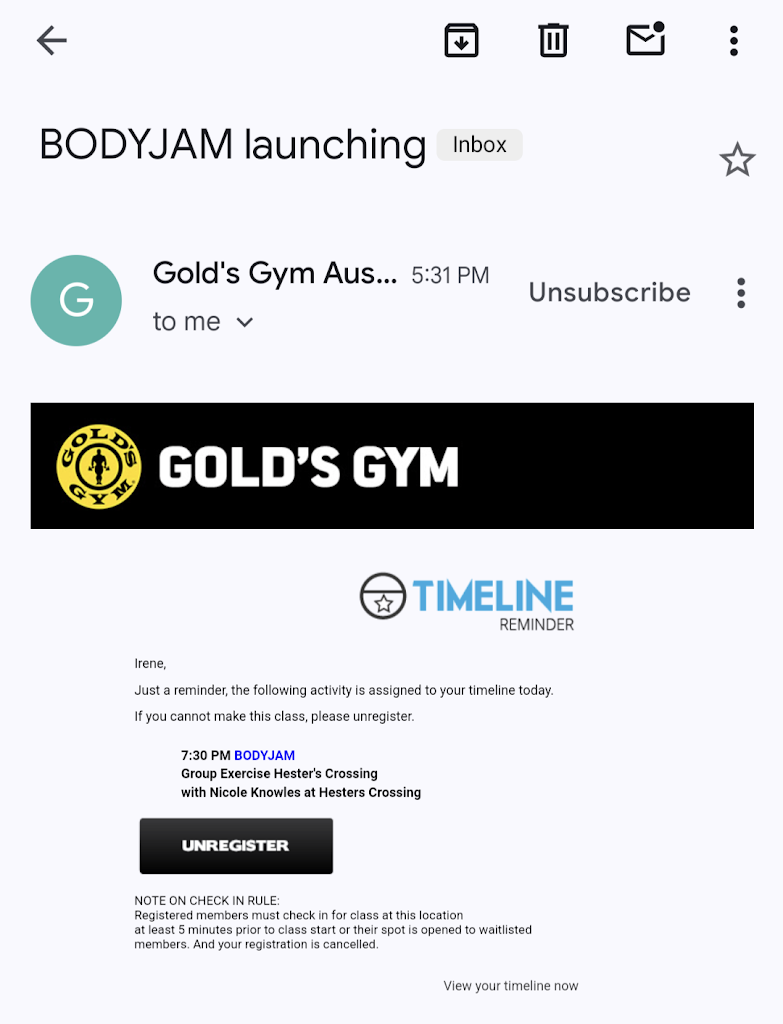Open the BODYJAM class link
Image resolution: width=783 pixels, height=1024 pixels.
point(264,755)
